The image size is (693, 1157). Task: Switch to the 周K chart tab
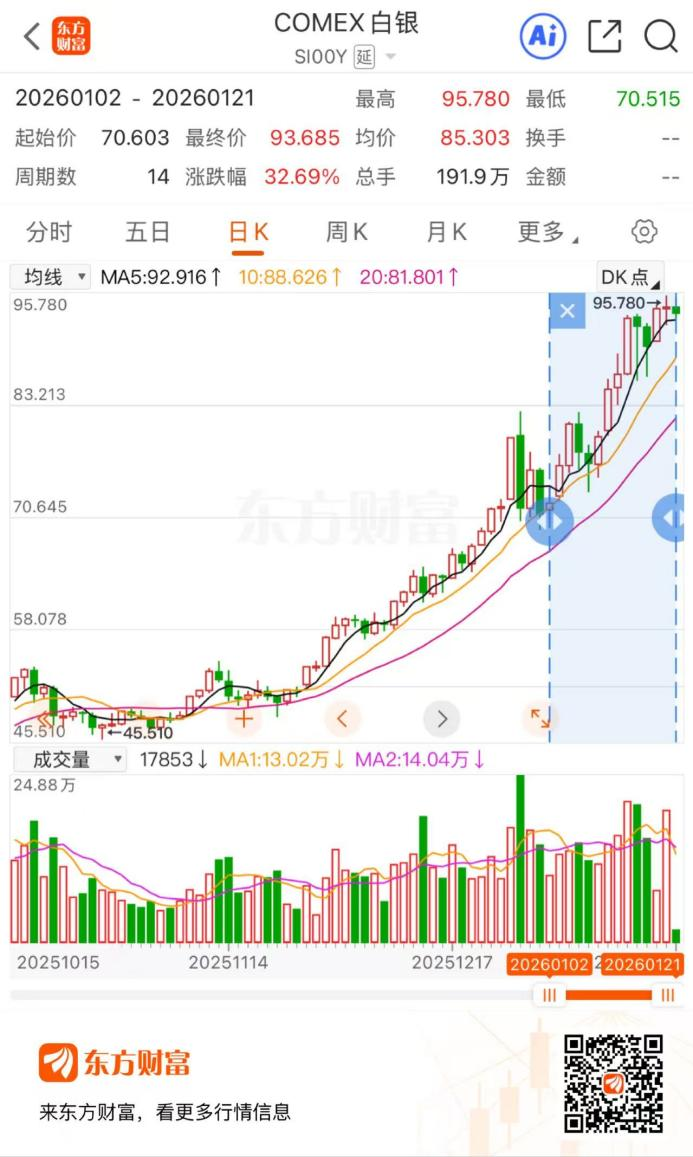(346, 232)
